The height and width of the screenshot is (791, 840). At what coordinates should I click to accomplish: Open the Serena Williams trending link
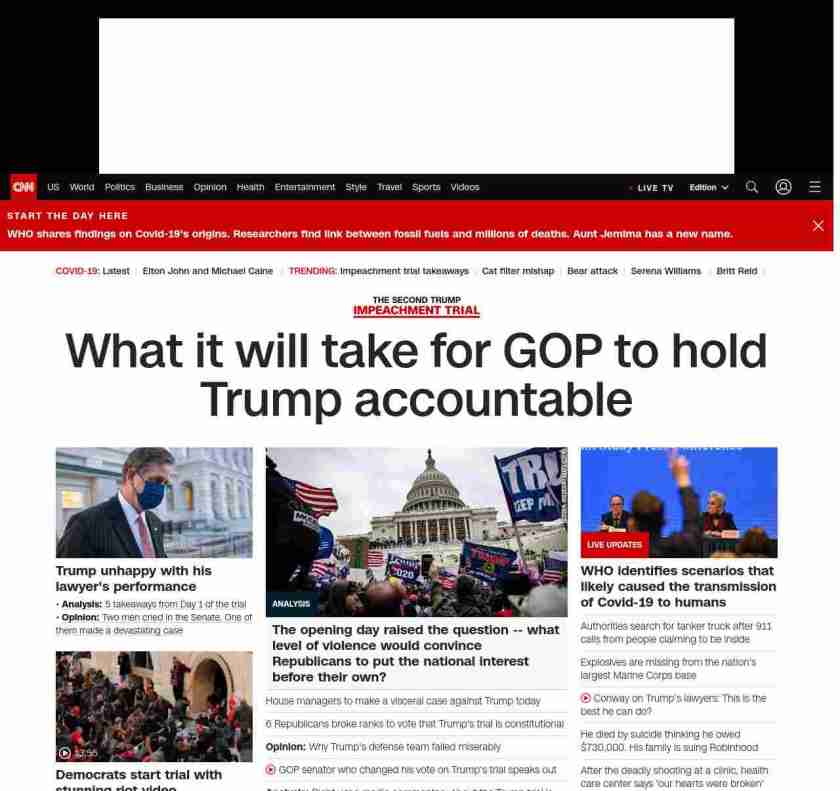(x=665, y=271)
